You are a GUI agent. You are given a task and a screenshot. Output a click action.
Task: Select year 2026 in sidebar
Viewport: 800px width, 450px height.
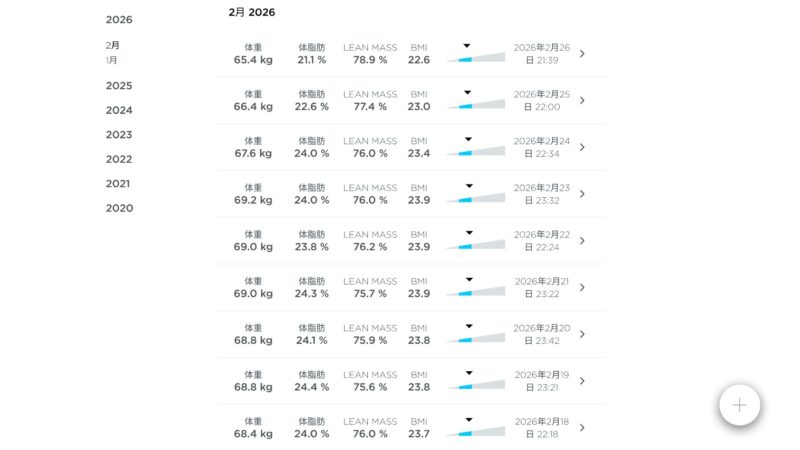coord(119,20)
